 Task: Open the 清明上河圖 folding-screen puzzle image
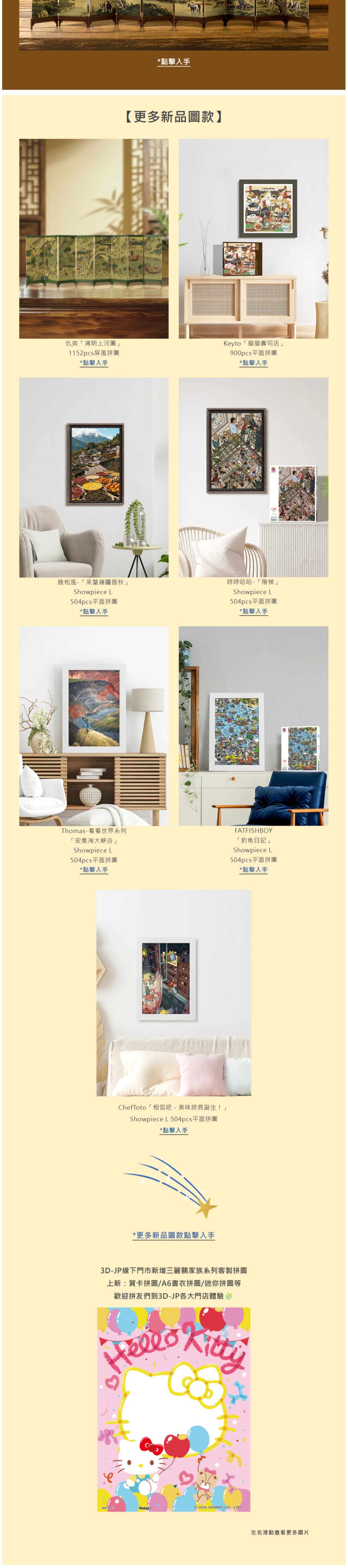94,239
